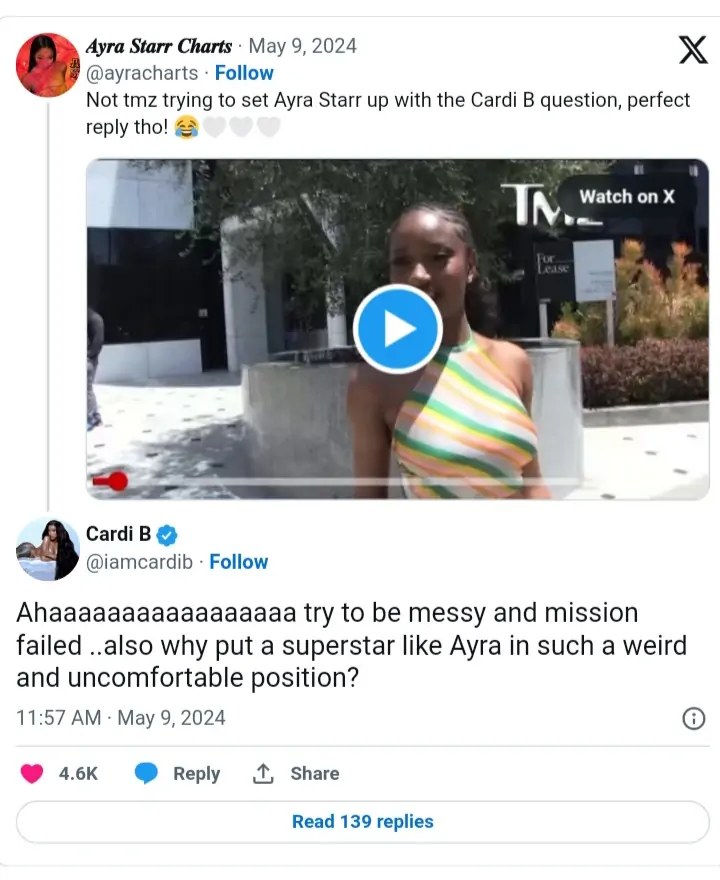Play the embedded TMZ video
This screenshot has height=880, width=720.
pyautogui.click(x=397, y=329)
